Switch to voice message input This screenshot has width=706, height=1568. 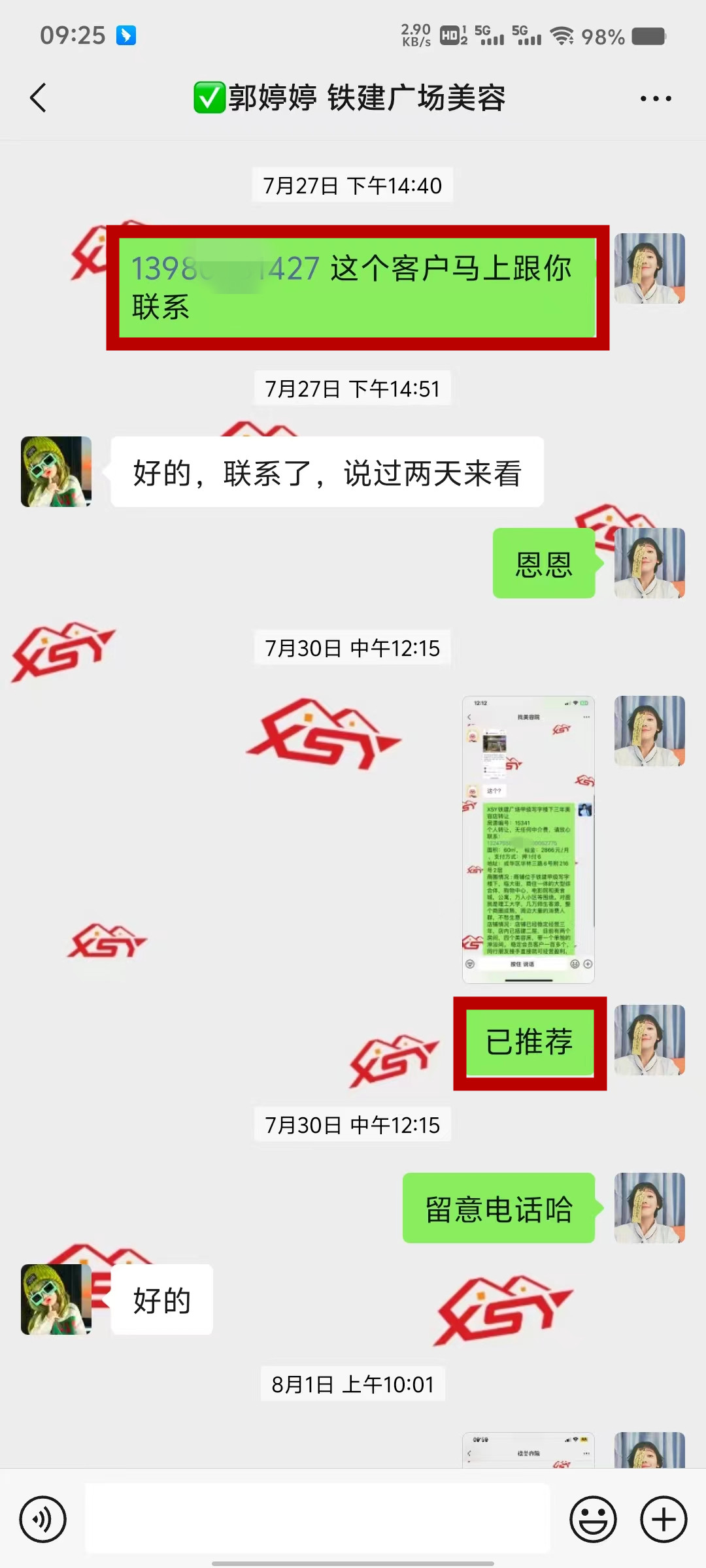43,1519
